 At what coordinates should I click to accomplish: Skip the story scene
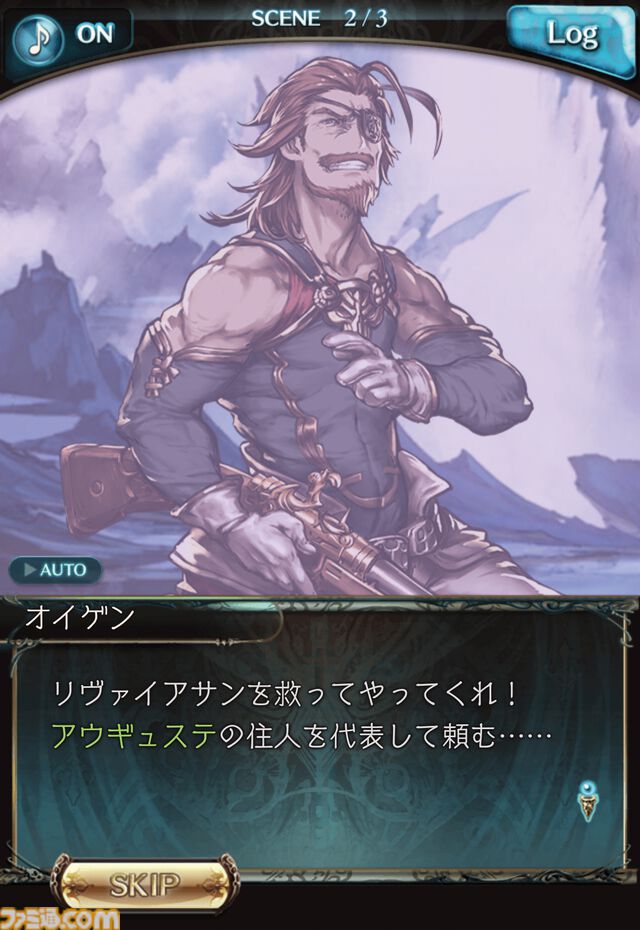point(145,884)
